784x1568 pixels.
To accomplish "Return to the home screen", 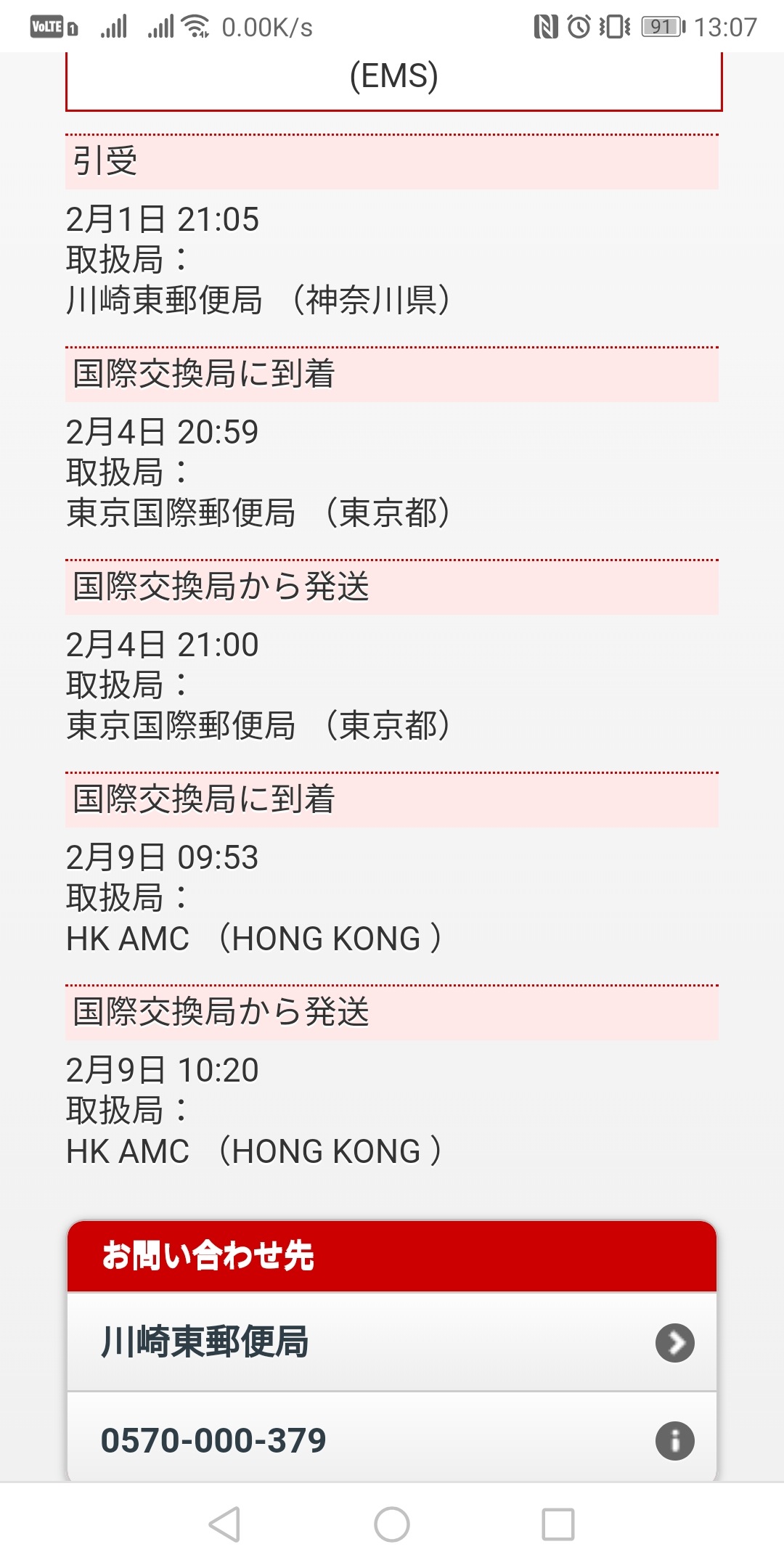I will point(392,1524).
